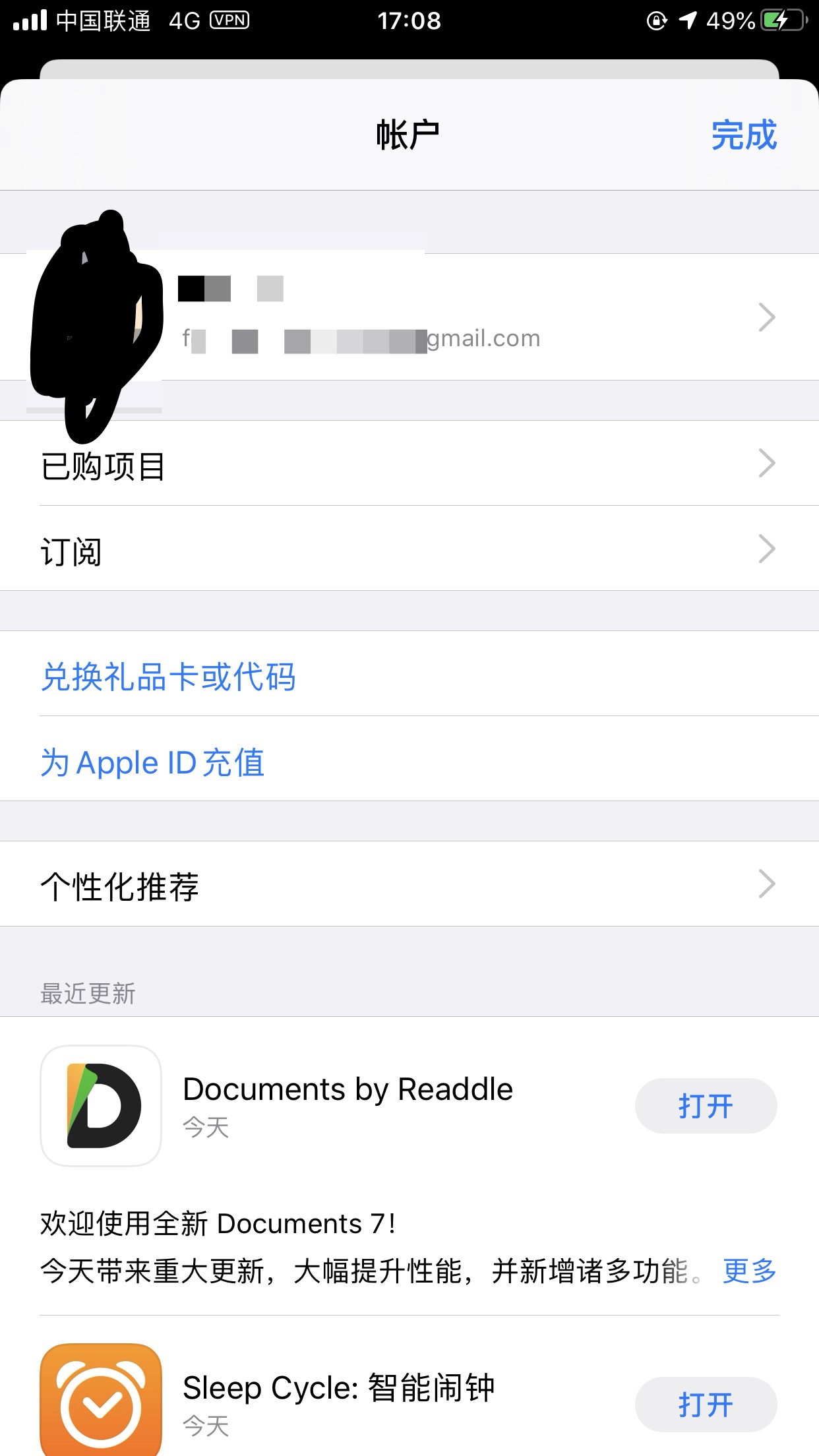Viewport: 819px width, 1456px height.
Task: Tap 完成 to close the account sheet
Action: (744, 135)
